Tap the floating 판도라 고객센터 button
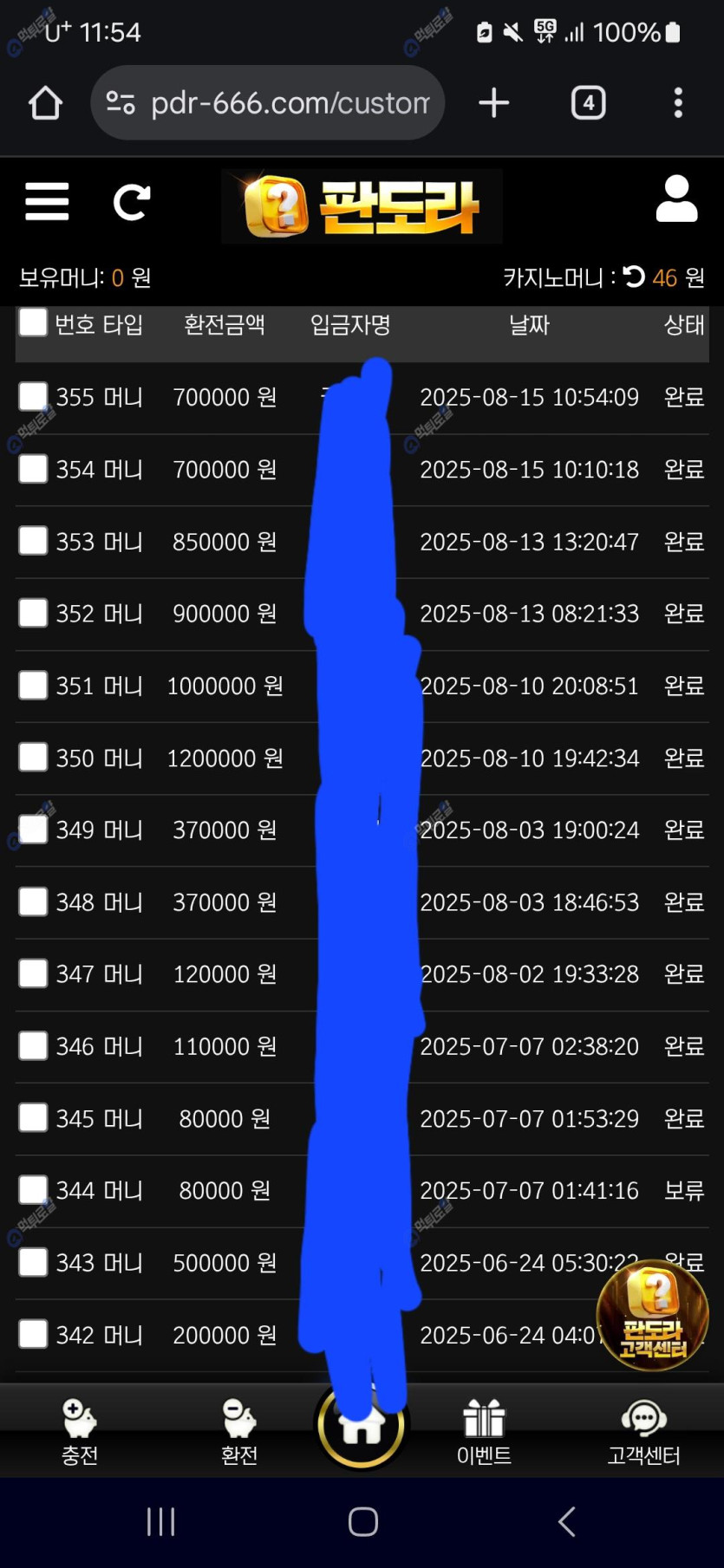 (x=653, y=1317)
